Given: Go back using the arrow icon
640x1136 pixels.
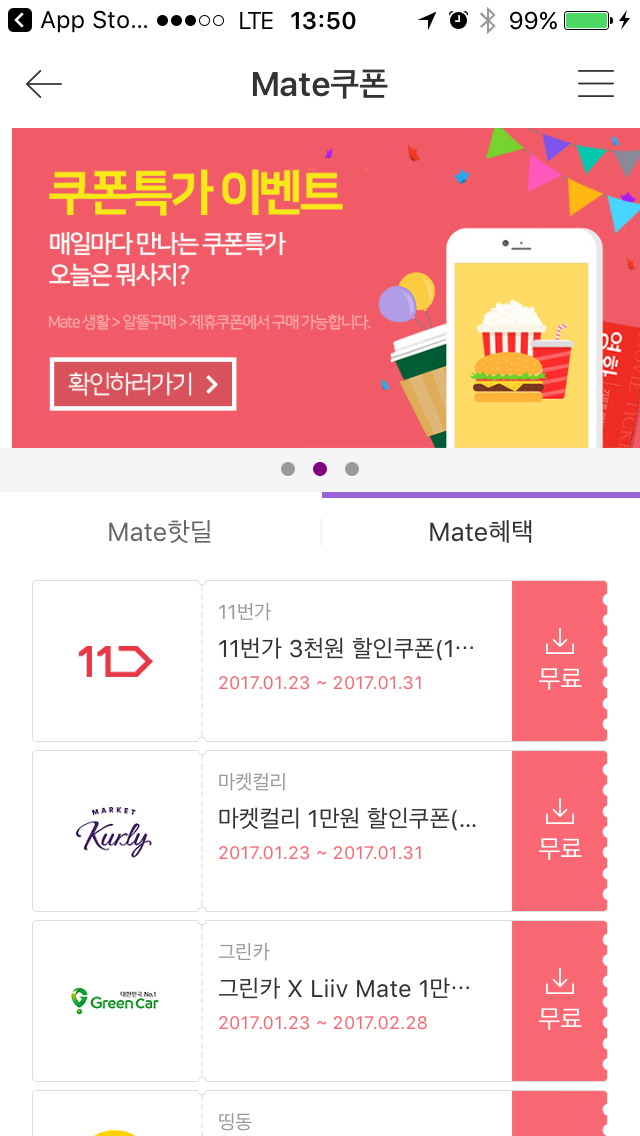Looking at the screenshot, I should tap(44, 85).
